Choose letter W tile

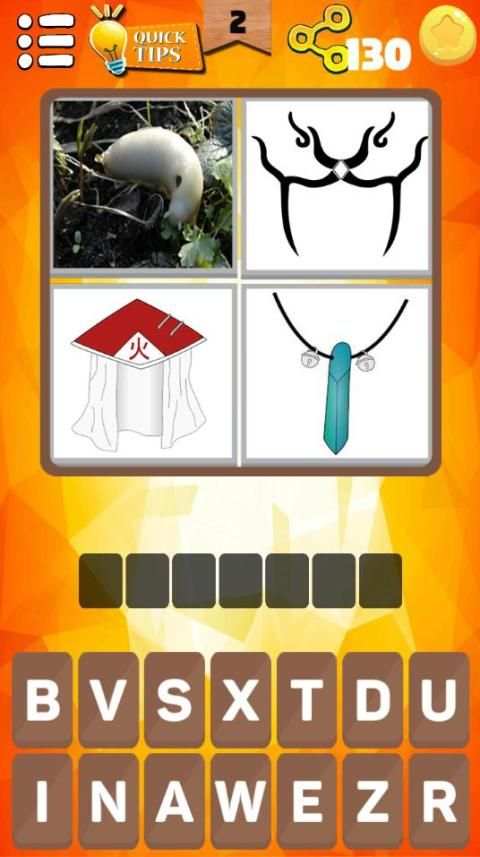coord(241,801)
